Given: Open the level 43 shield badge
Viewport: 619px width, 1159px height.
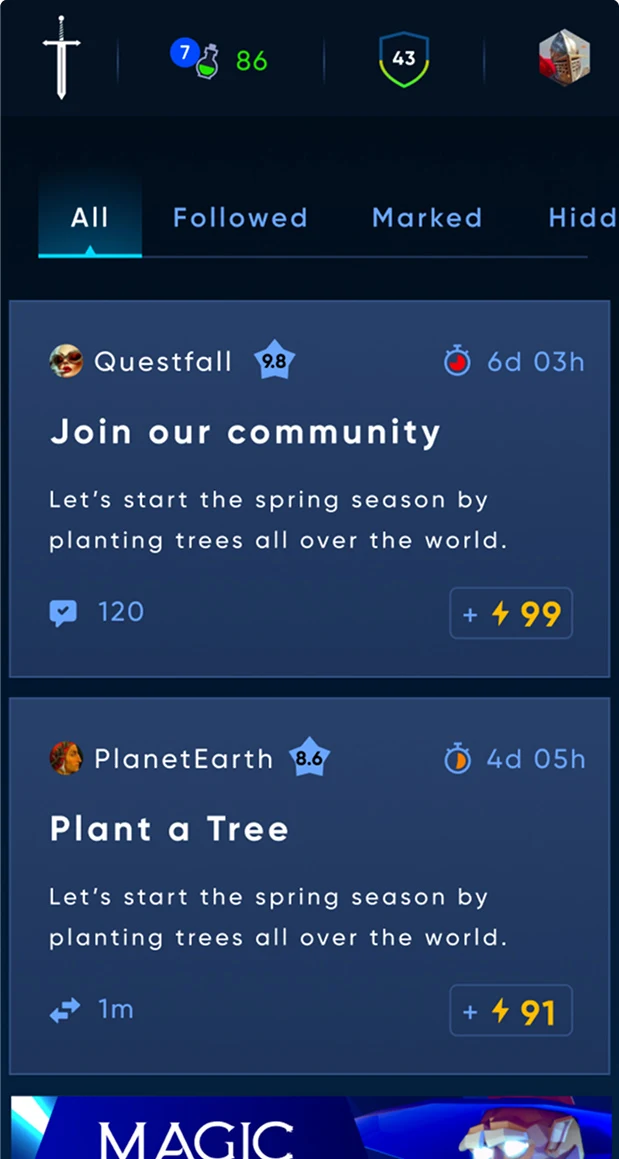Looking at the screenshot, I should (404, 59).
